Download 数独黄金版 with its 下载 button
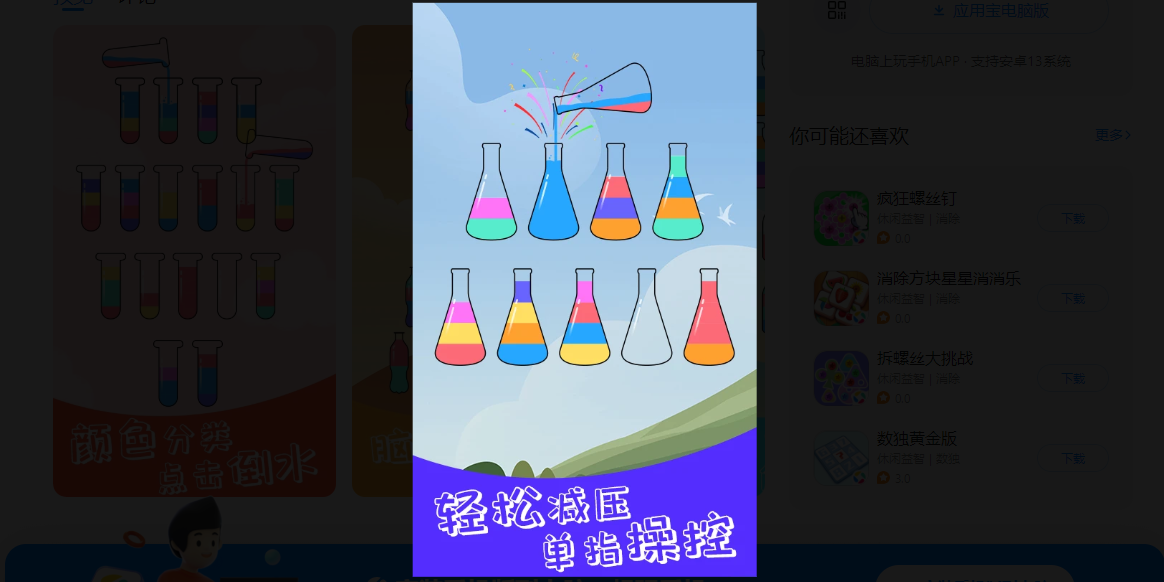Screen dimensions: 1164x582 (x=1072, y=459)
